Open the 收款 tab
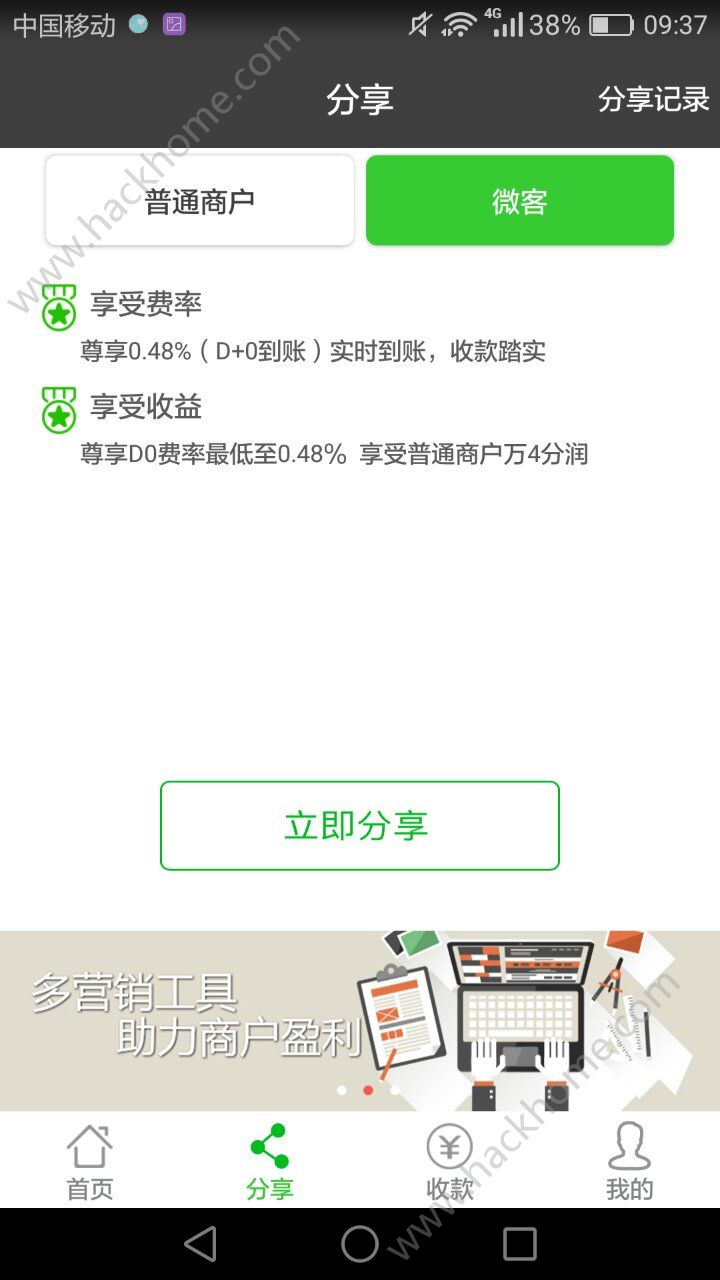Image resolution: width=720 pixels, height=1280 pixels. pos(449,1161)
